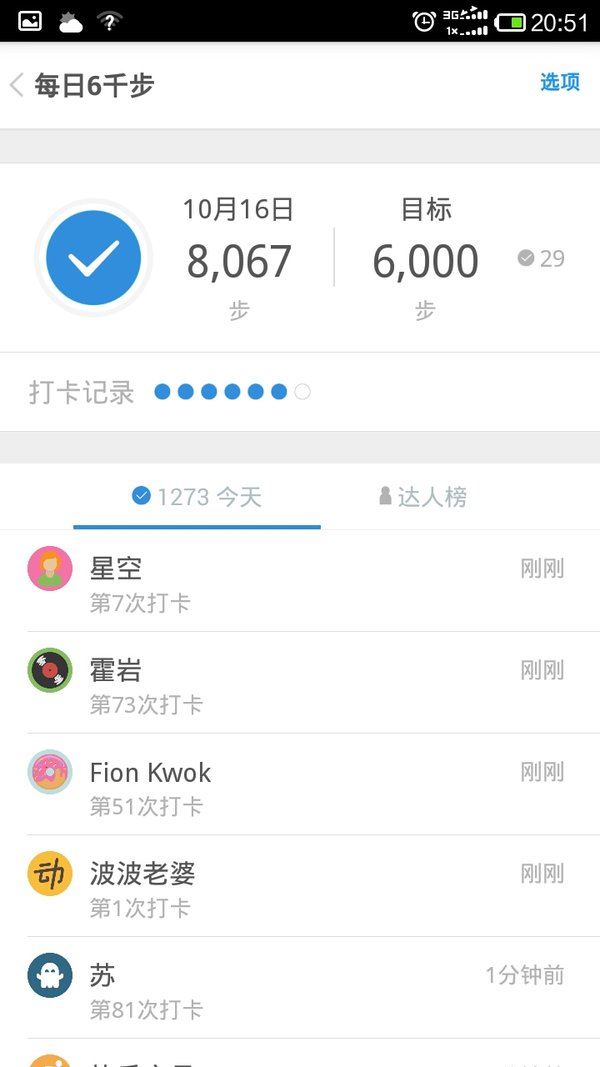This screenshot has height=1067, width=600.
Task: Open the 打卡记录 check-in history
Action: 300,392
